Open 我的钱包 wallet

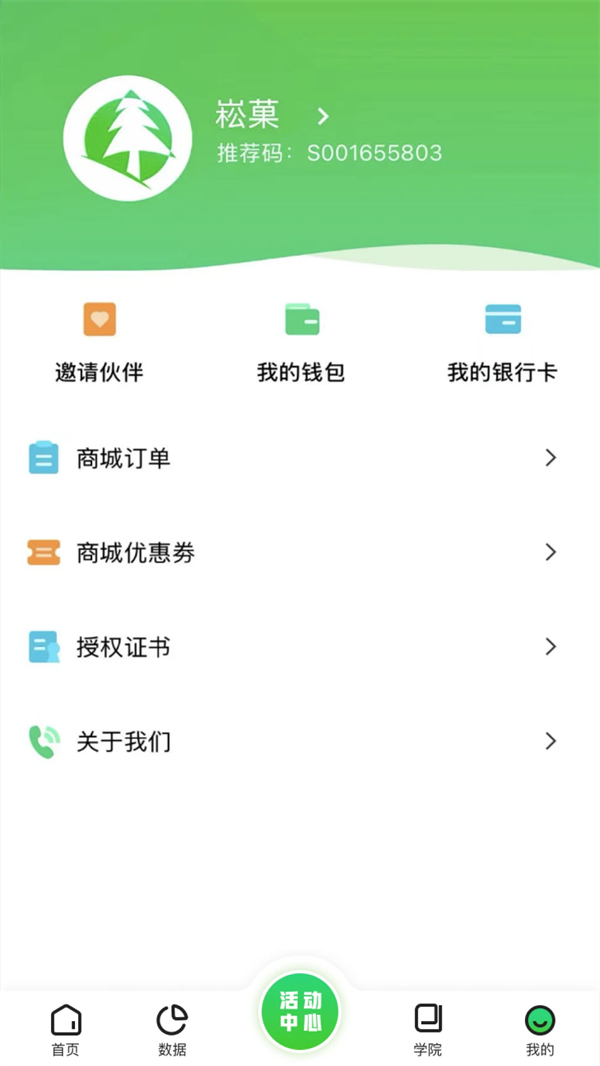tap(301, 342)
